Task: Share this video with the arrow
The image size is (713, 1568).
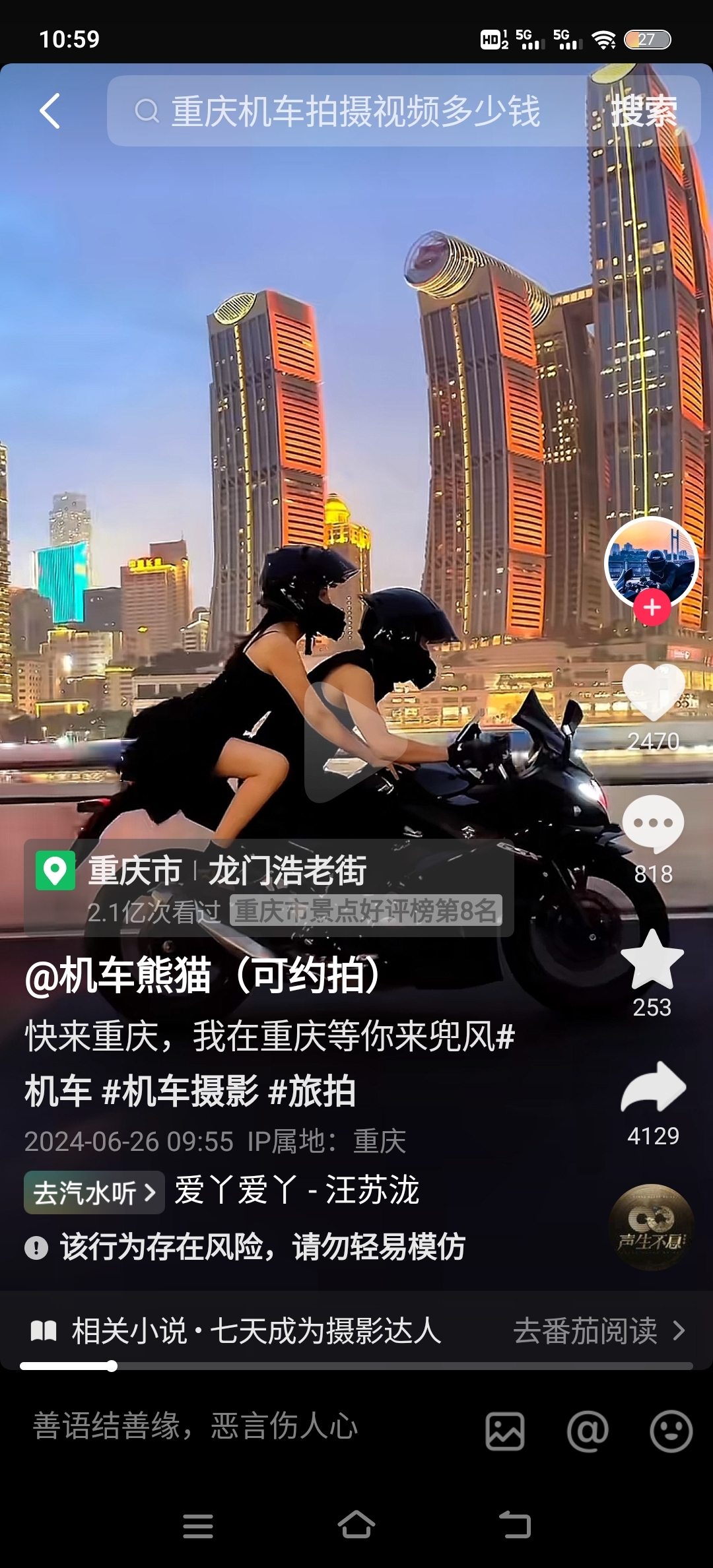Action: [x=653, y=1089]
